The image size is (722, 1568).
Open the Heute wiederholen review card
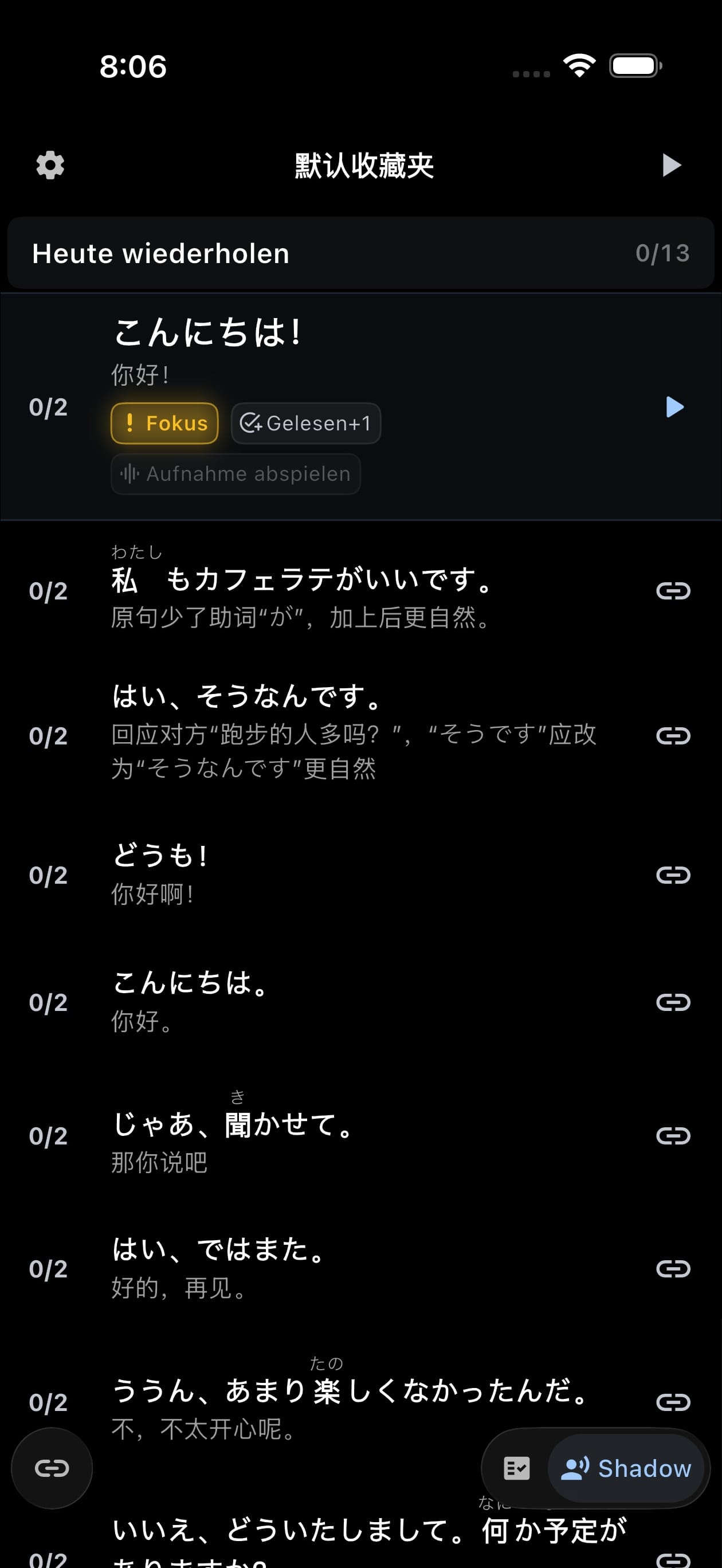361,253
